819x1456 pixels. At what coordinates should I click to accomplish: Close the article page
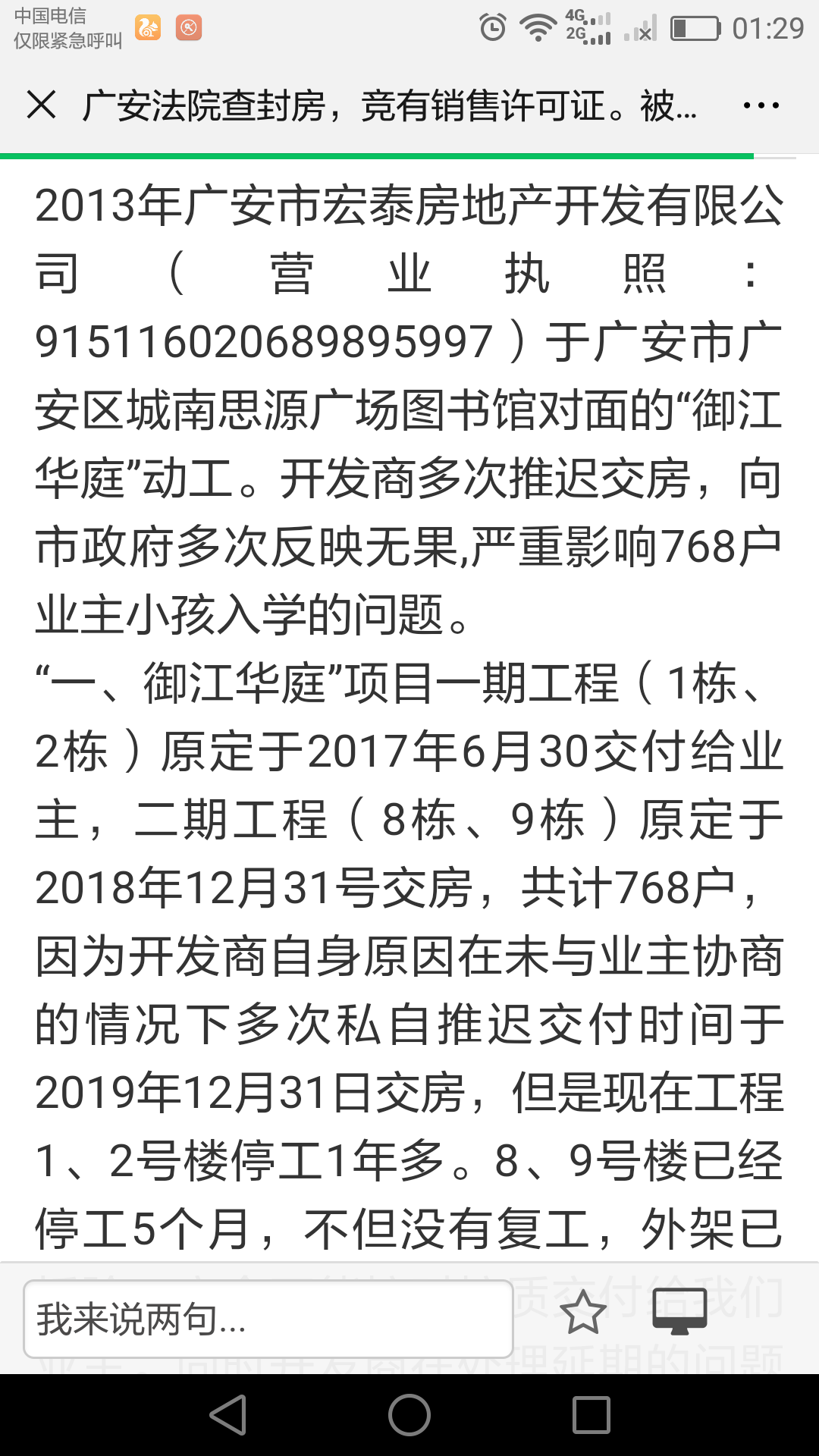coord(41,105)
